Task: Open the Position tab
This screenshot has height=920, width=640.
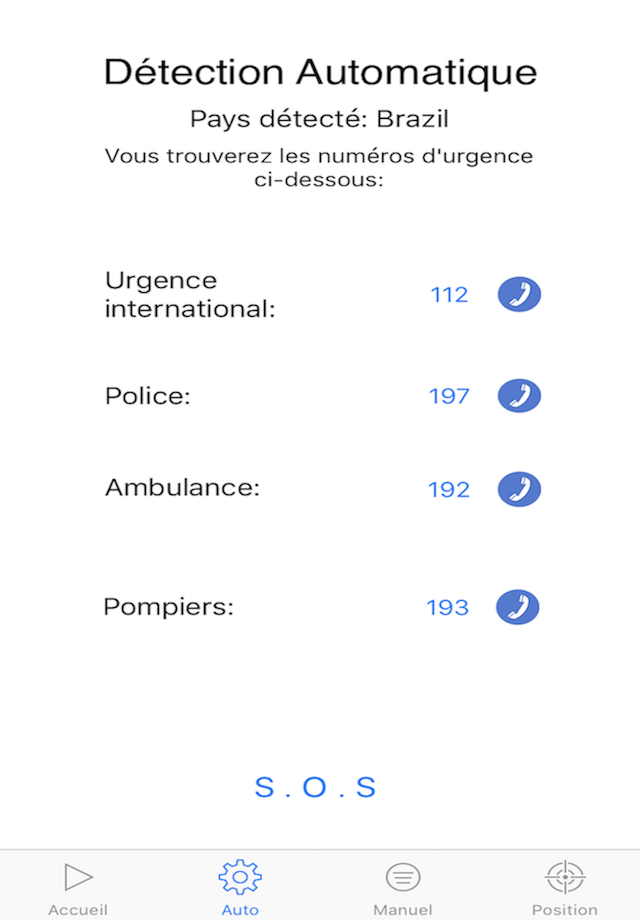Action: click(x=564, y=886)
